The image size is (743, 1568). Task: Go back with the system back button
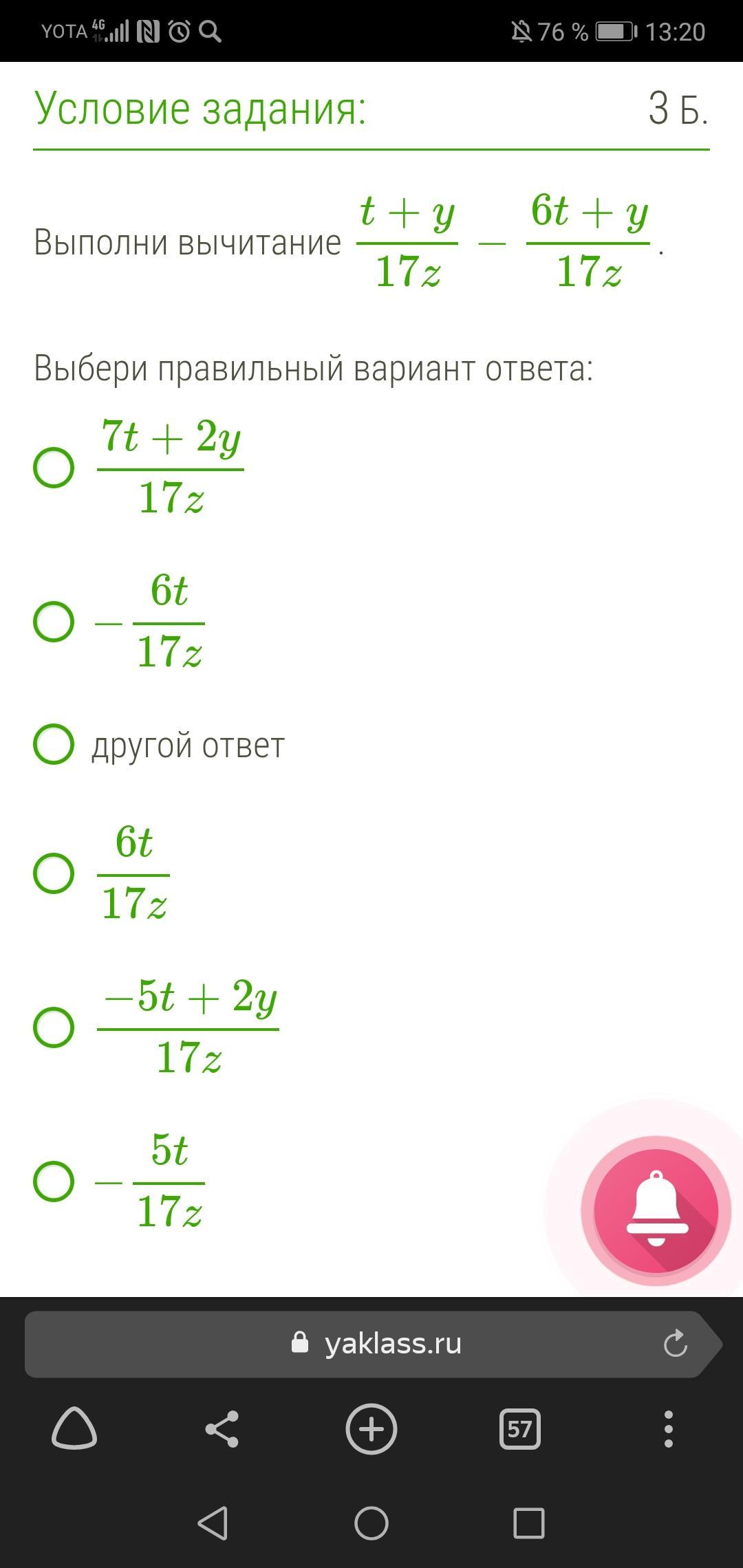coord(213,1523)
